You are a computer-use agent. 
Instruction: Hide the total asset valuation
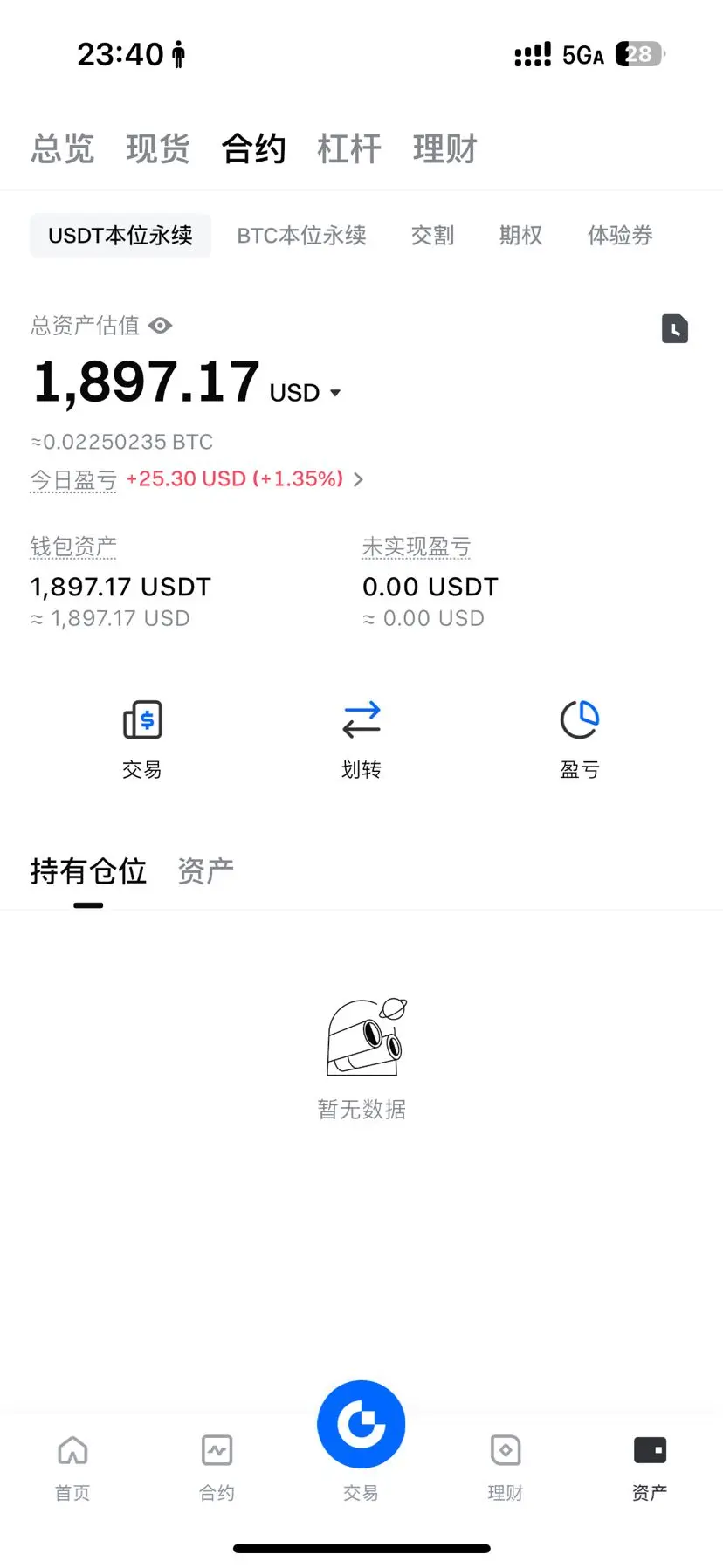[x=161, y=326]
